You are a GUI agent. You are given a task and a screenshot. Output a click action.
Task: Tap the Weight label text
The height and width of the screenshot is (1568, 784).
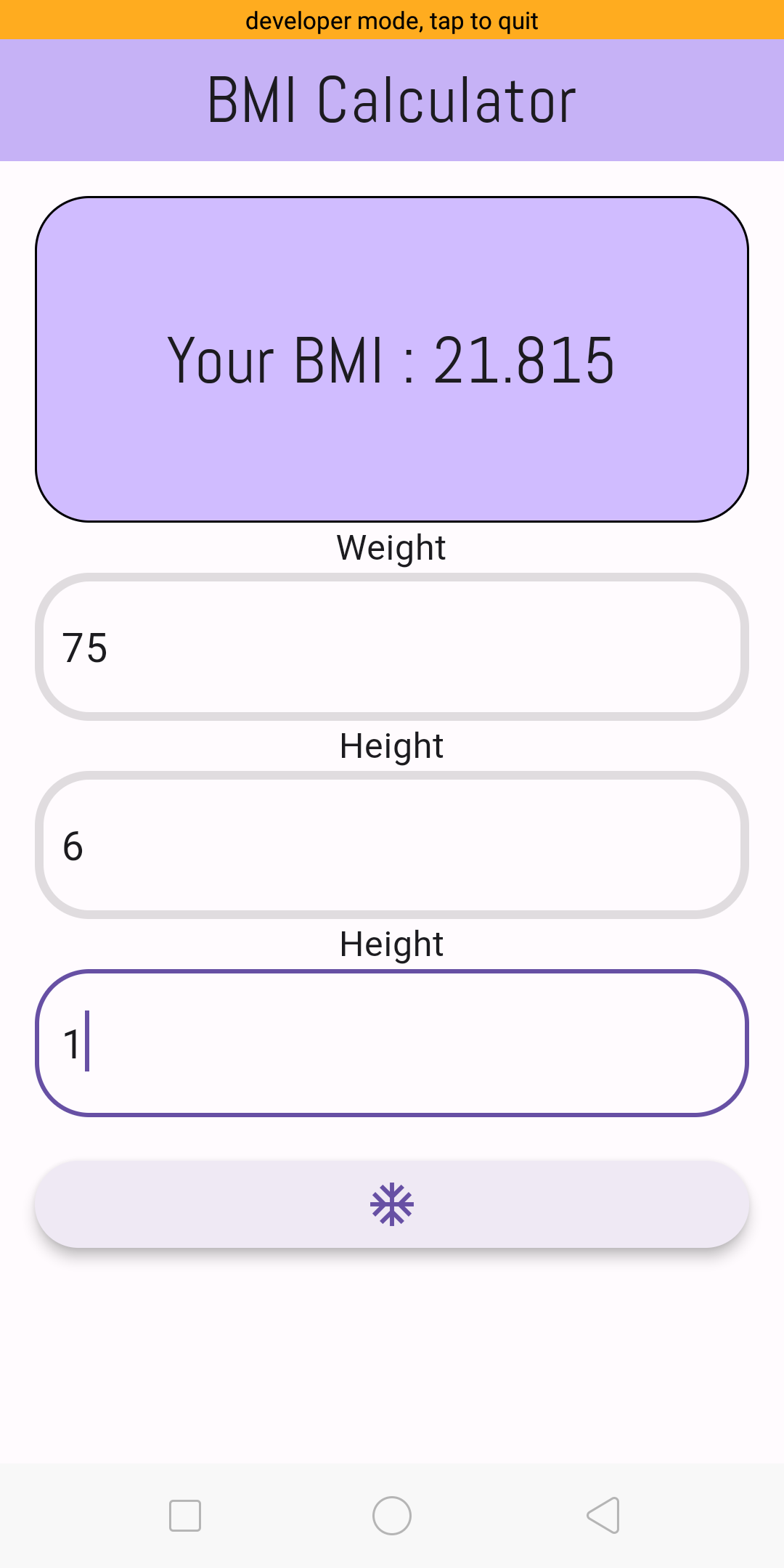point(392,548)
